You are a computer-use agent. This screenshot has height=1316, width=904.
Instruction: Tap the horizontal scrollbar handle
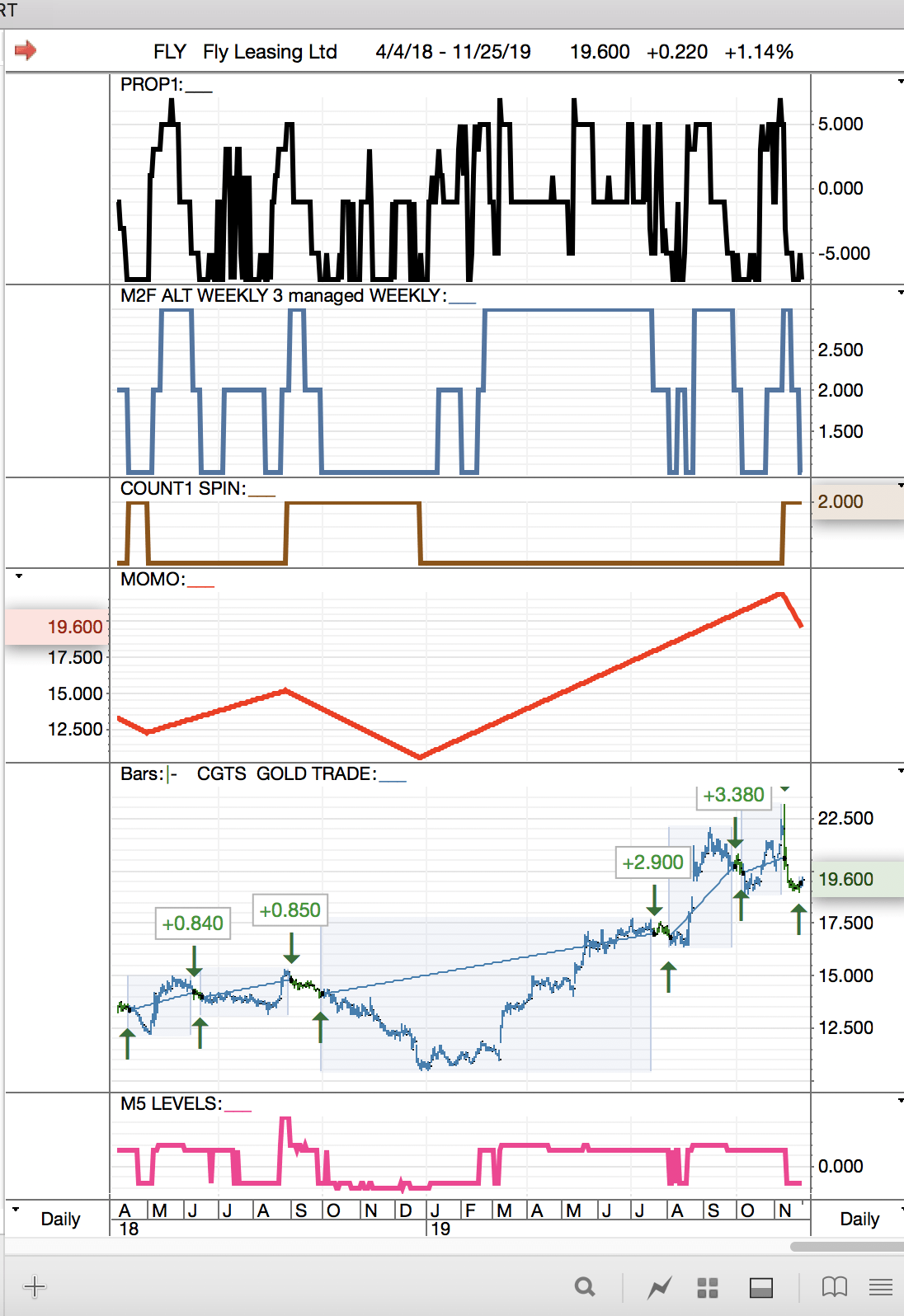846,1247
